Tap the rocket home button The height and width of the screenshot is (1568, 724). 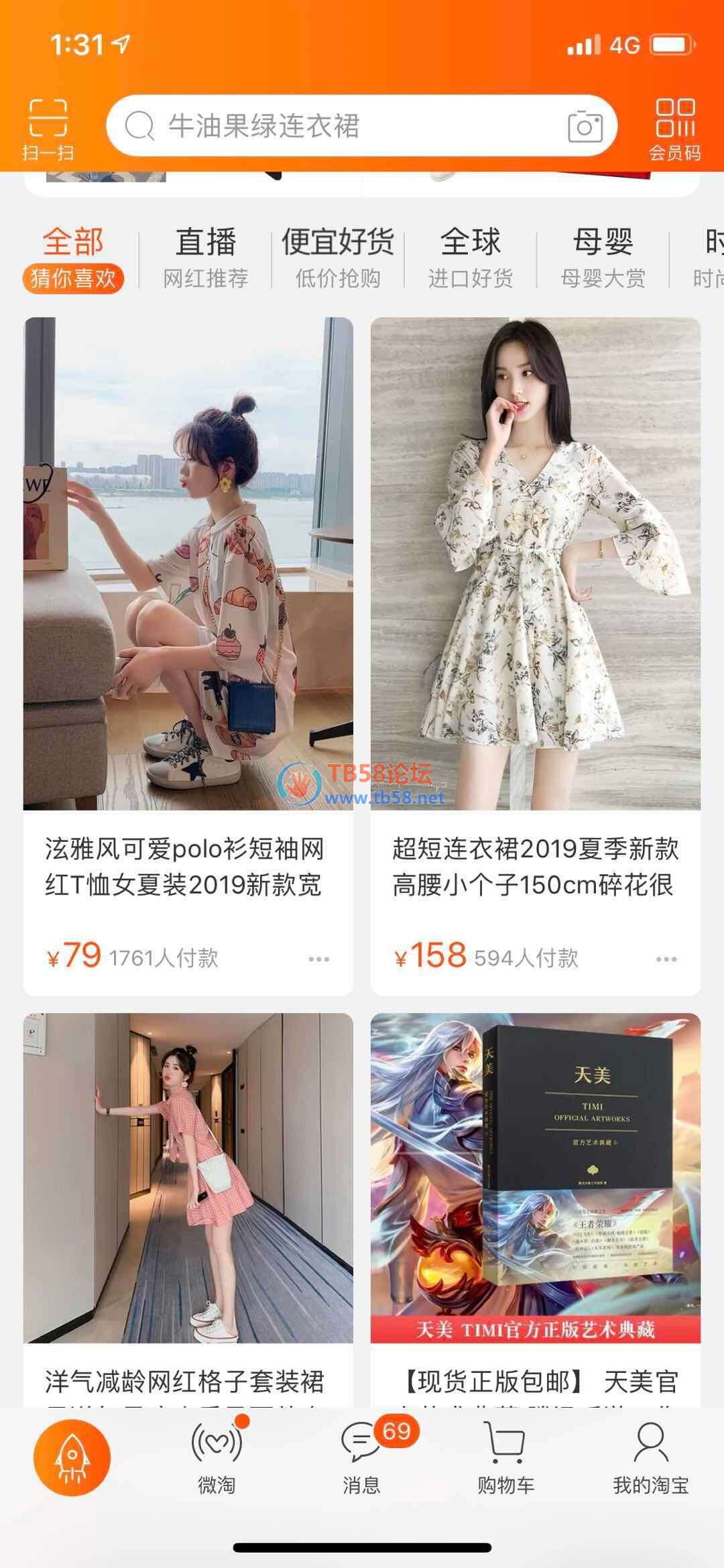click(x=72, y=1458)
